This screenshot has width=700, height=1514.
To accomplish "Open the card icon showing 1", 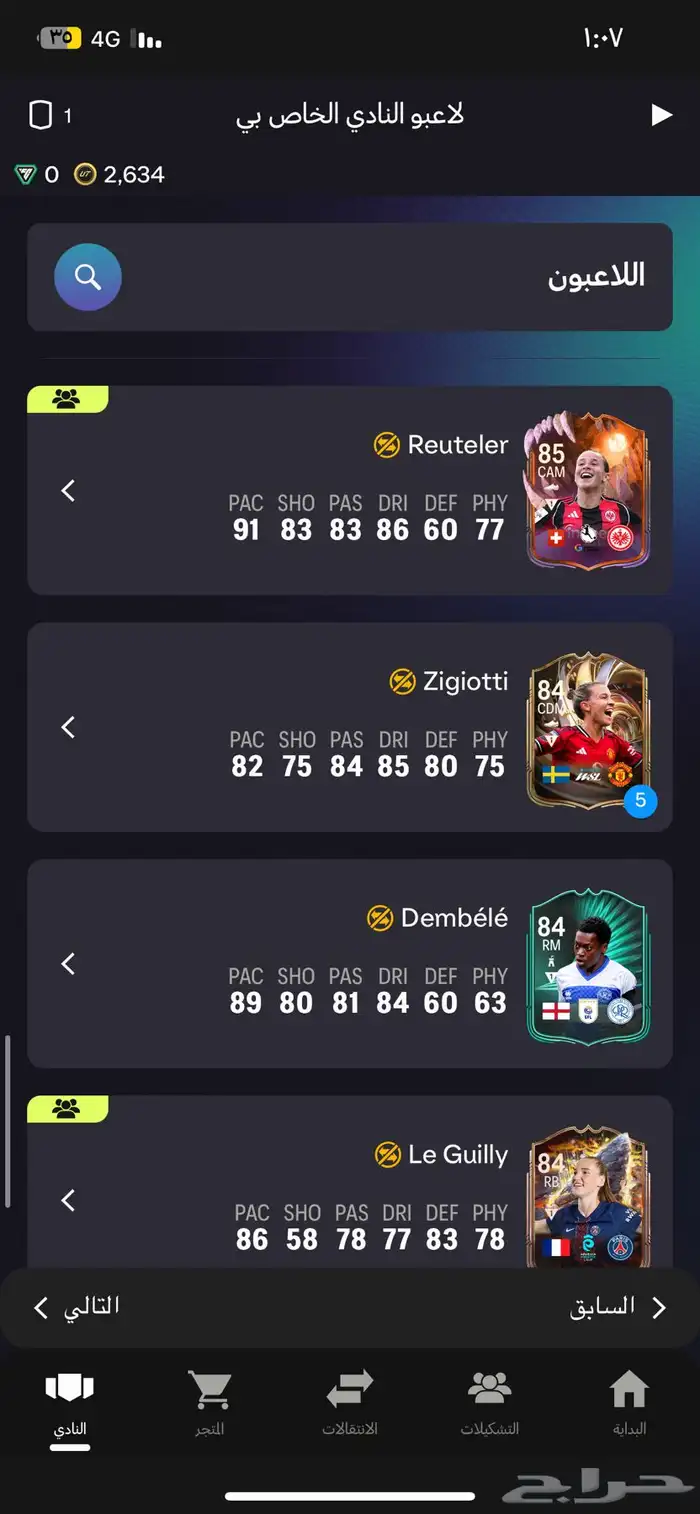I will point(50,116).
